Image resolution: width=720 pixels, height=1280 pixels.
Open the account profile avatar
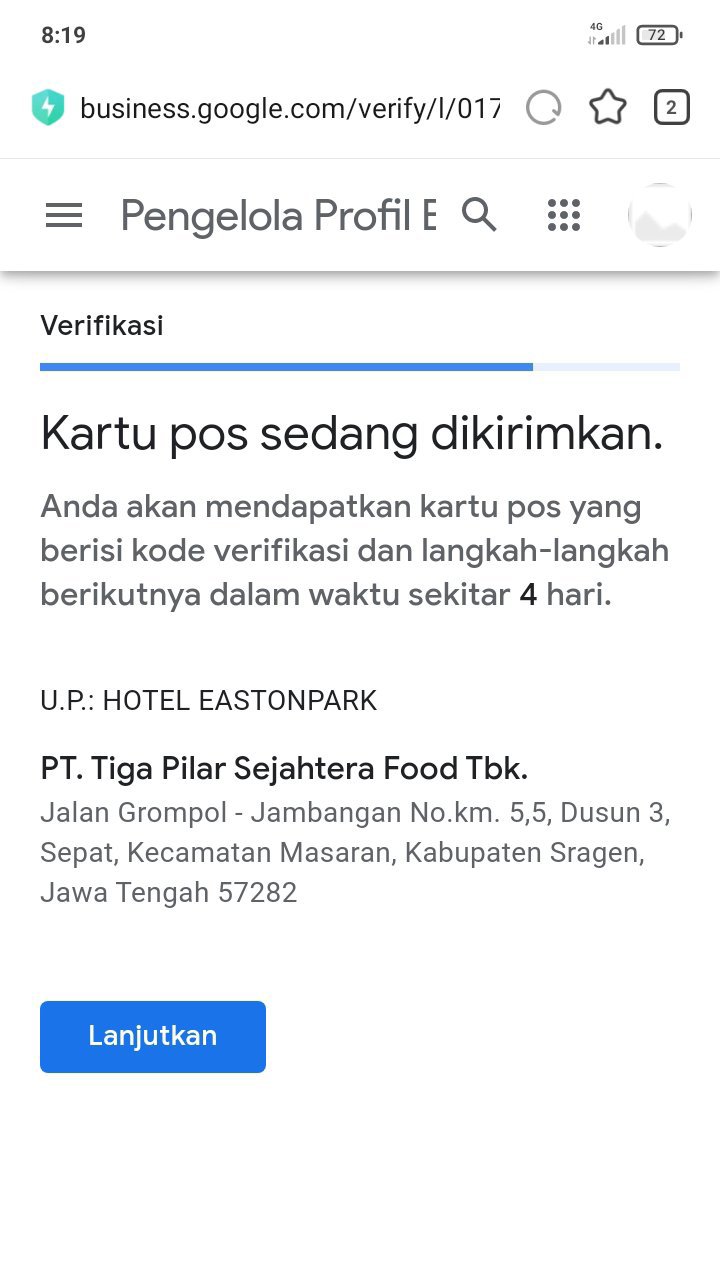coord(659,215)
